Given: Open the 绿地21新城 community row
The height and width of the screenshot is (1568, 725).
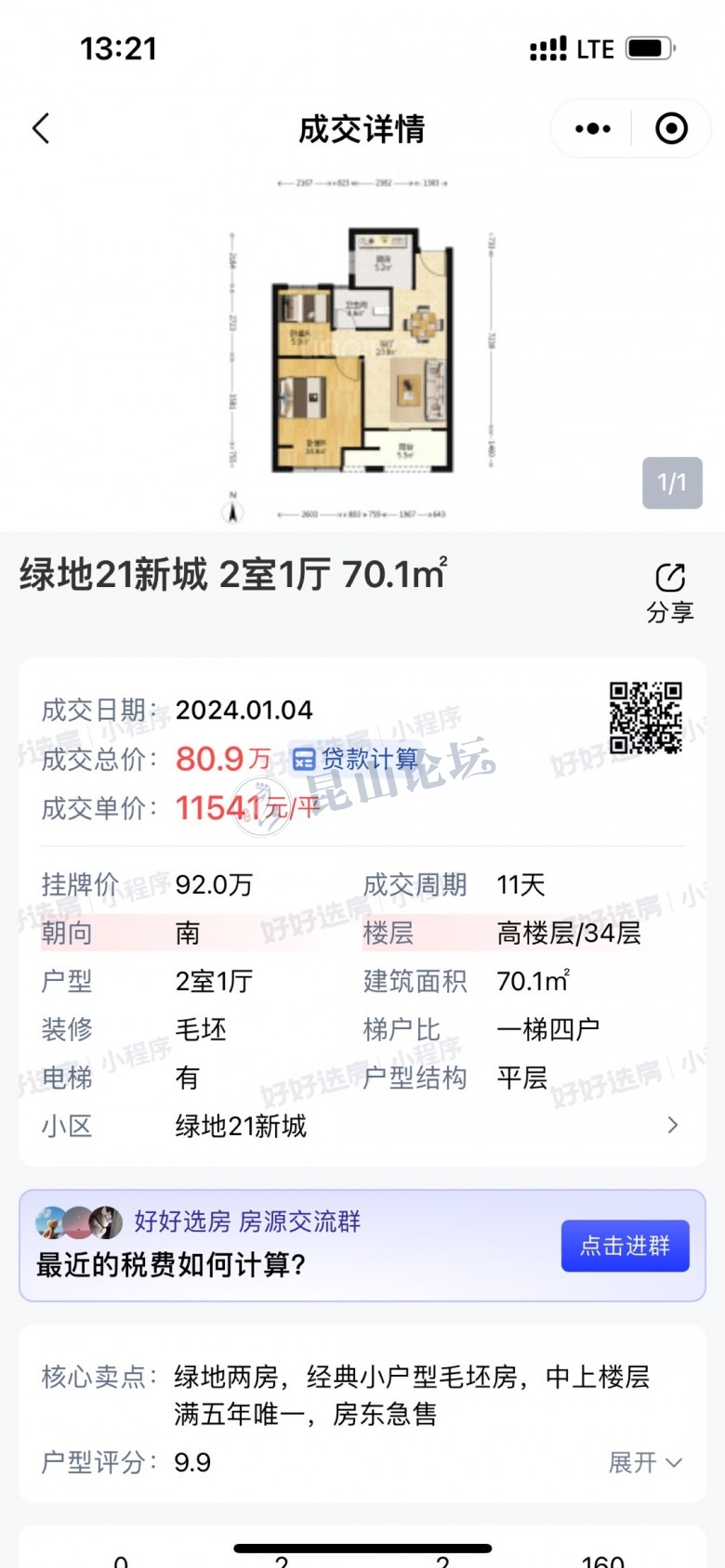Looking at the screenshot, I should 361,1126.
